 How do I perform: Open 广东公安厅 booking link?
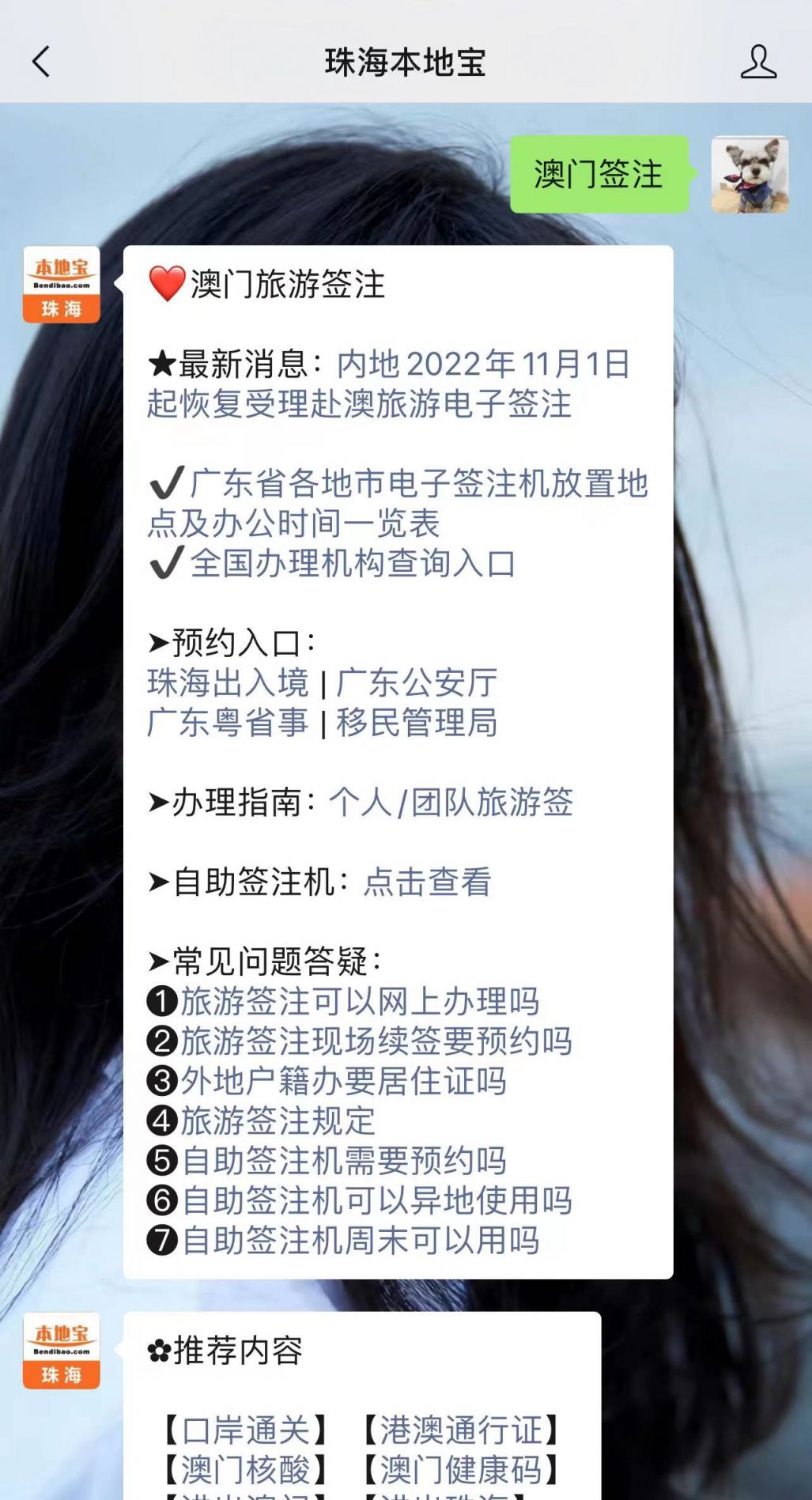point(417,682)
